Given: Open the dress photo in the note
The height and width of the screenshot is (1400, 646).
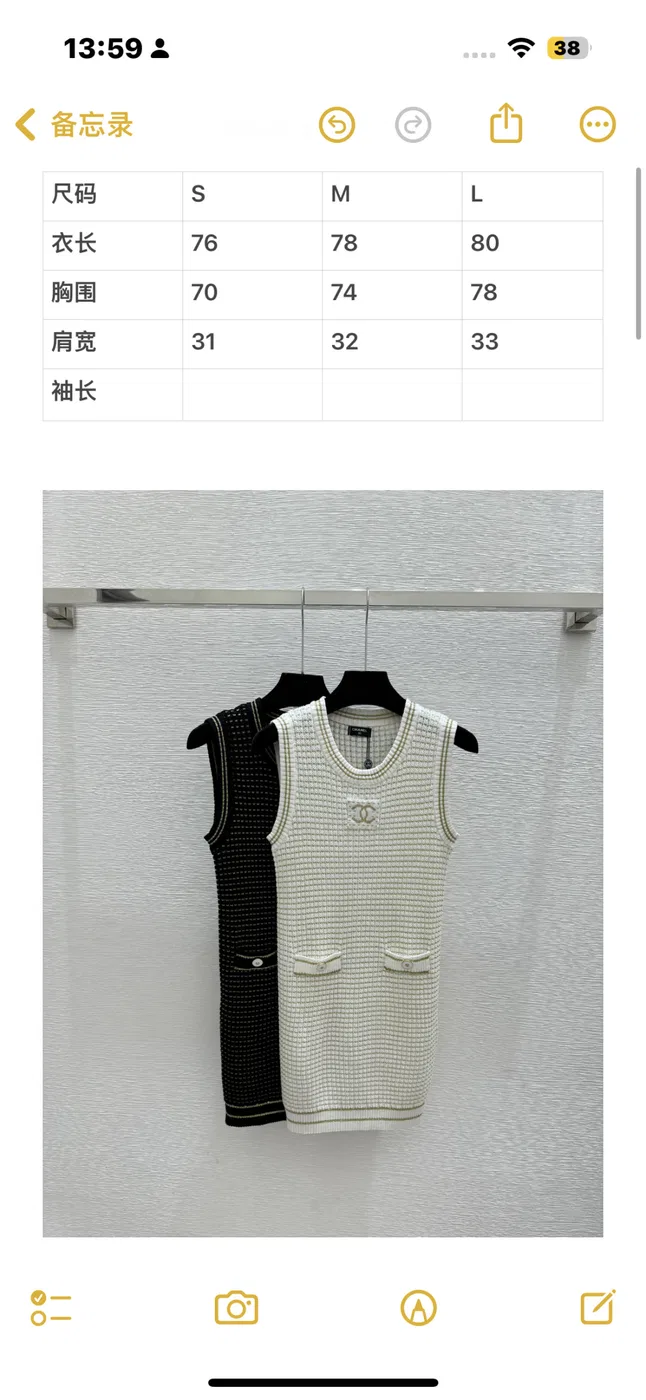Looking at the screenshot, I should pos(323,864).
